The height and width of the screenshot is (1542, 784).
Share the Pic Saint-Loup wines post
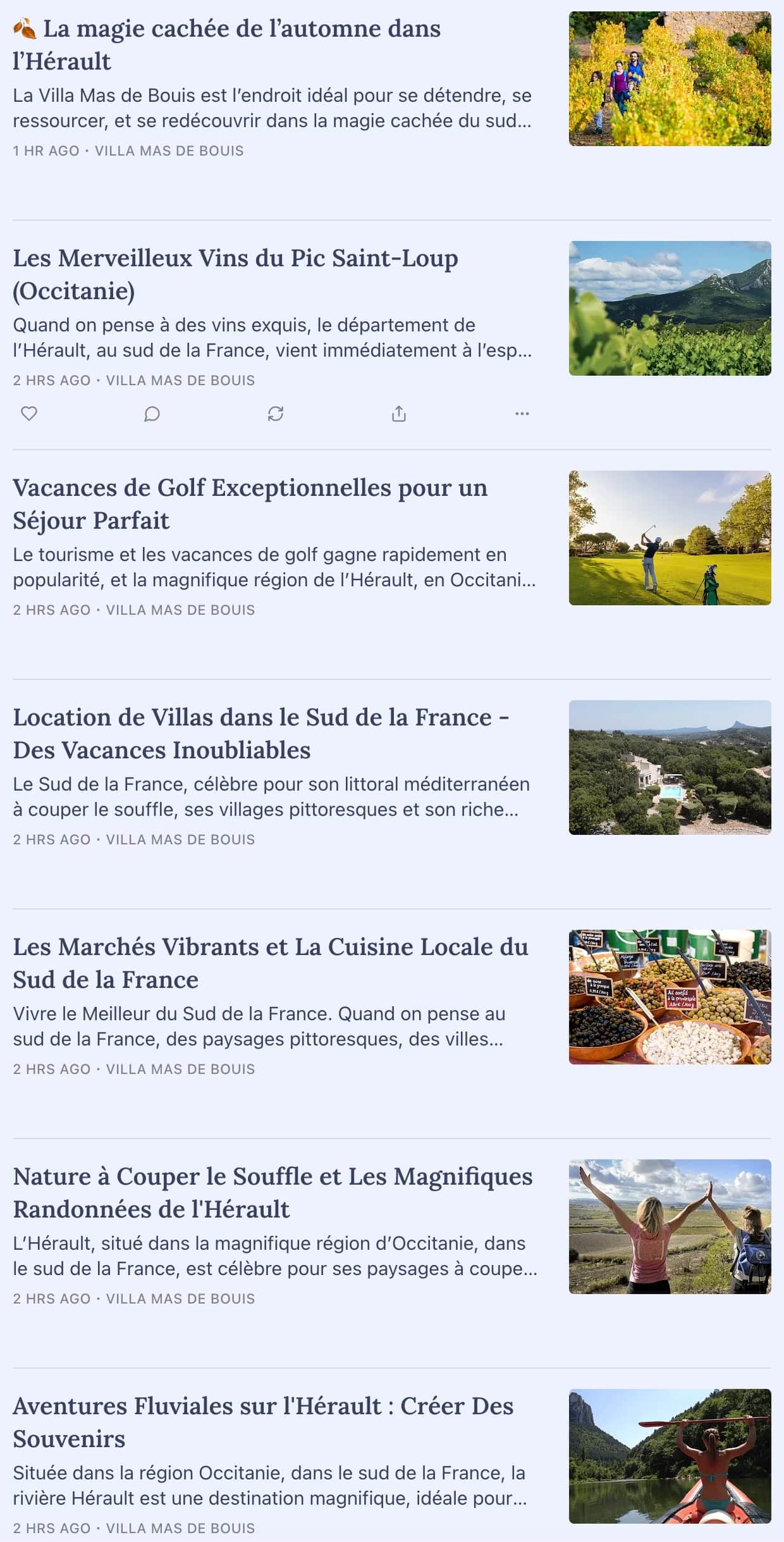[x=398, y=414]
